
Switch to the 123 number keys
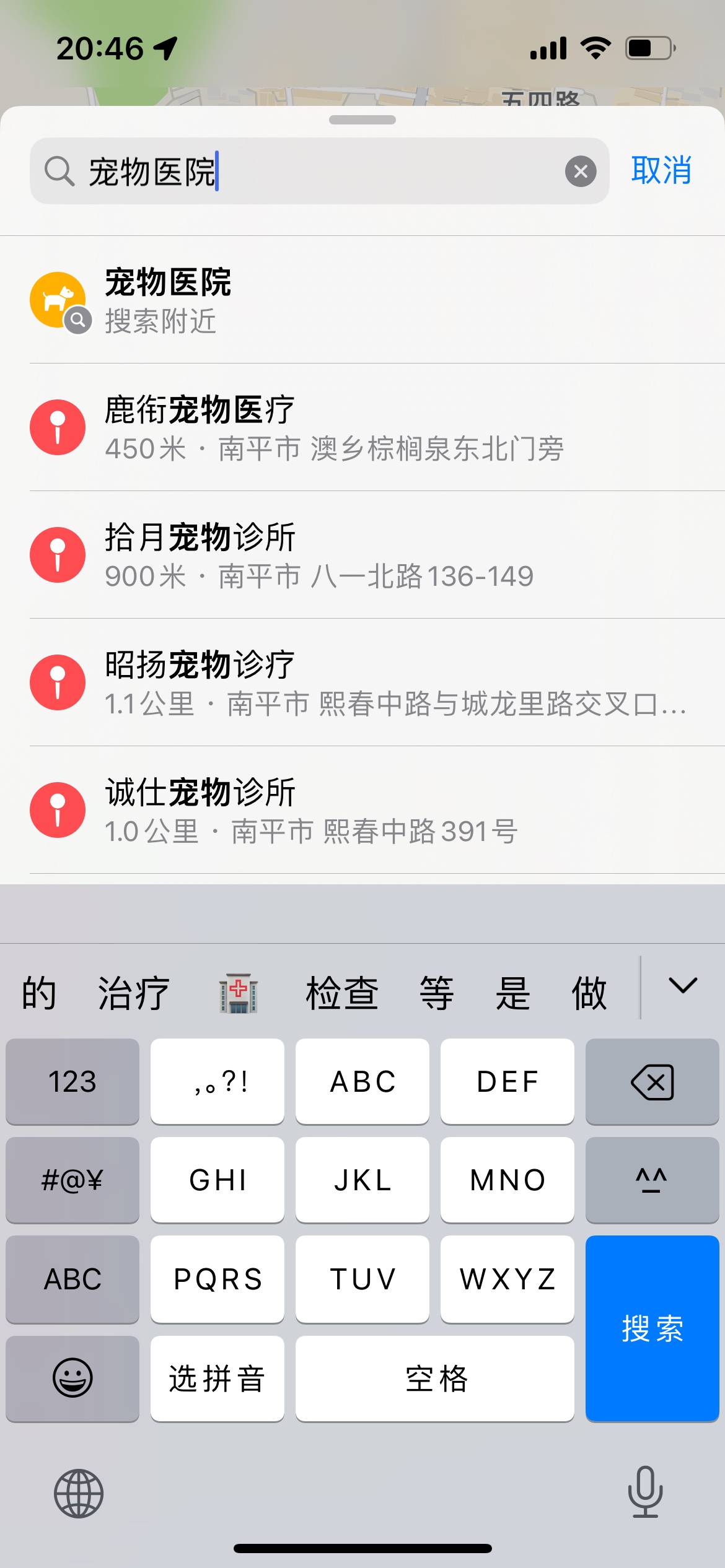[72, 1082]
